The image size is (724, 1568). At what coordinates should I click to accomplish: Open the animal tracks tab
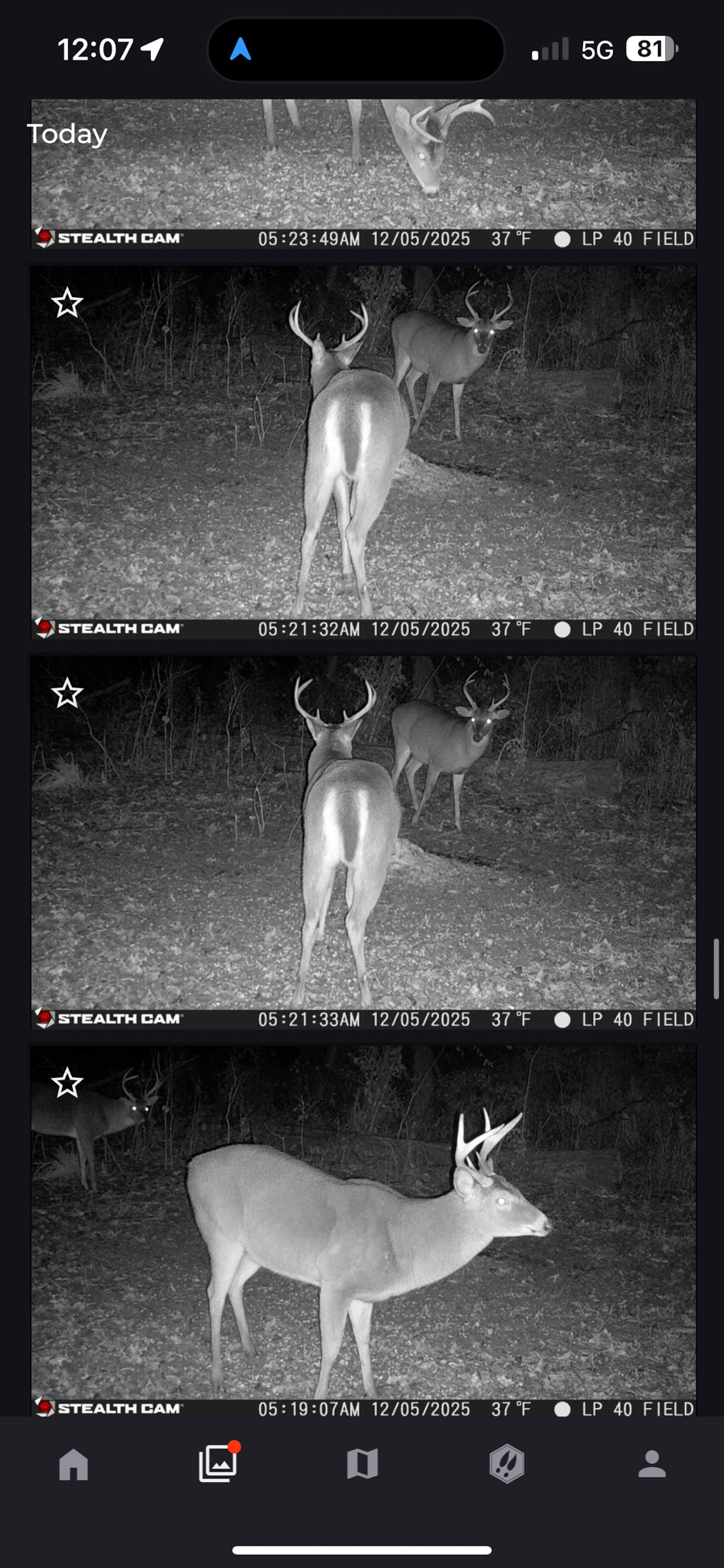pyautogui.click(x=507, y=1464)
